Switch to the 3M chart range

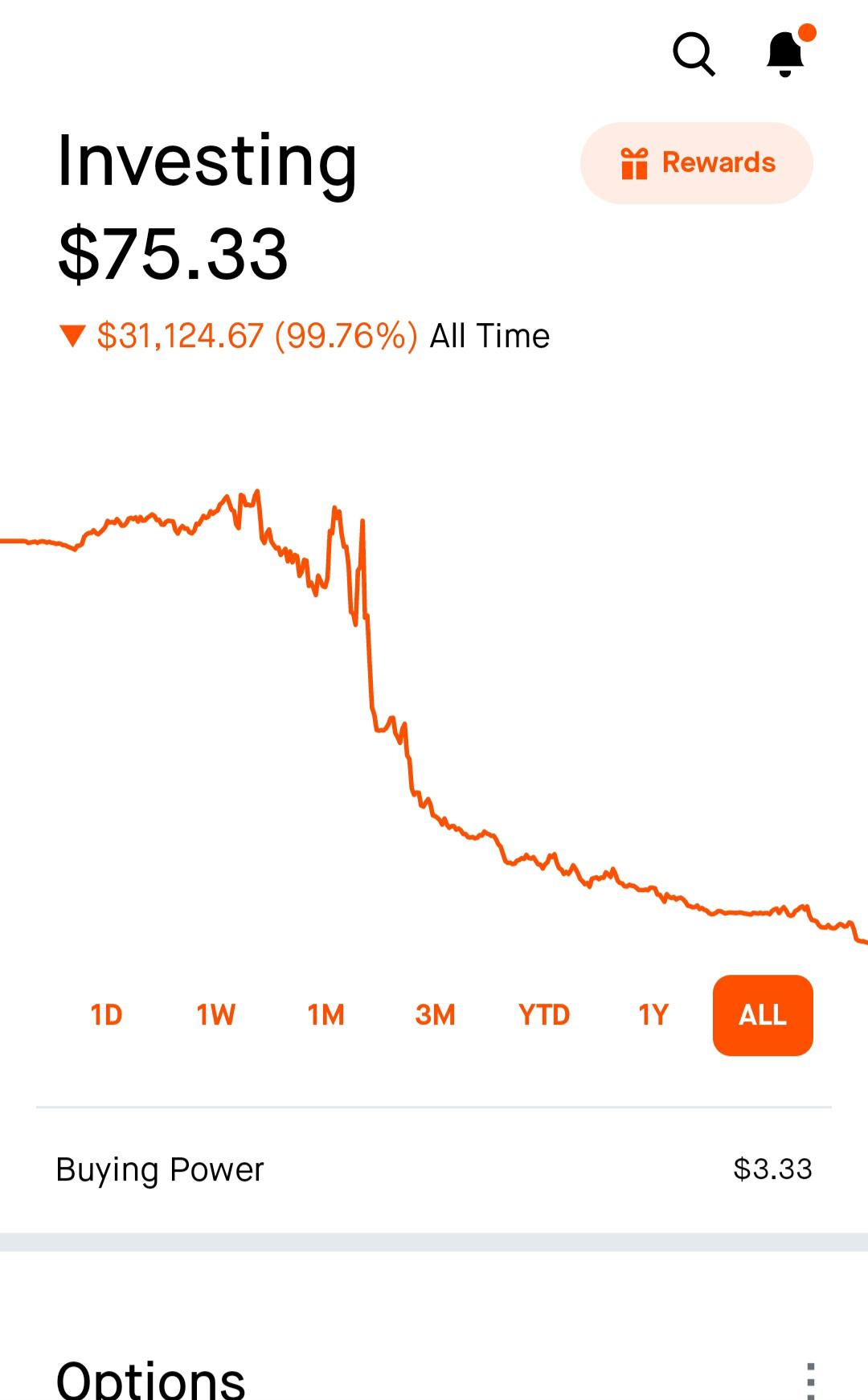pyautogui.click(x=435, y=1015)
